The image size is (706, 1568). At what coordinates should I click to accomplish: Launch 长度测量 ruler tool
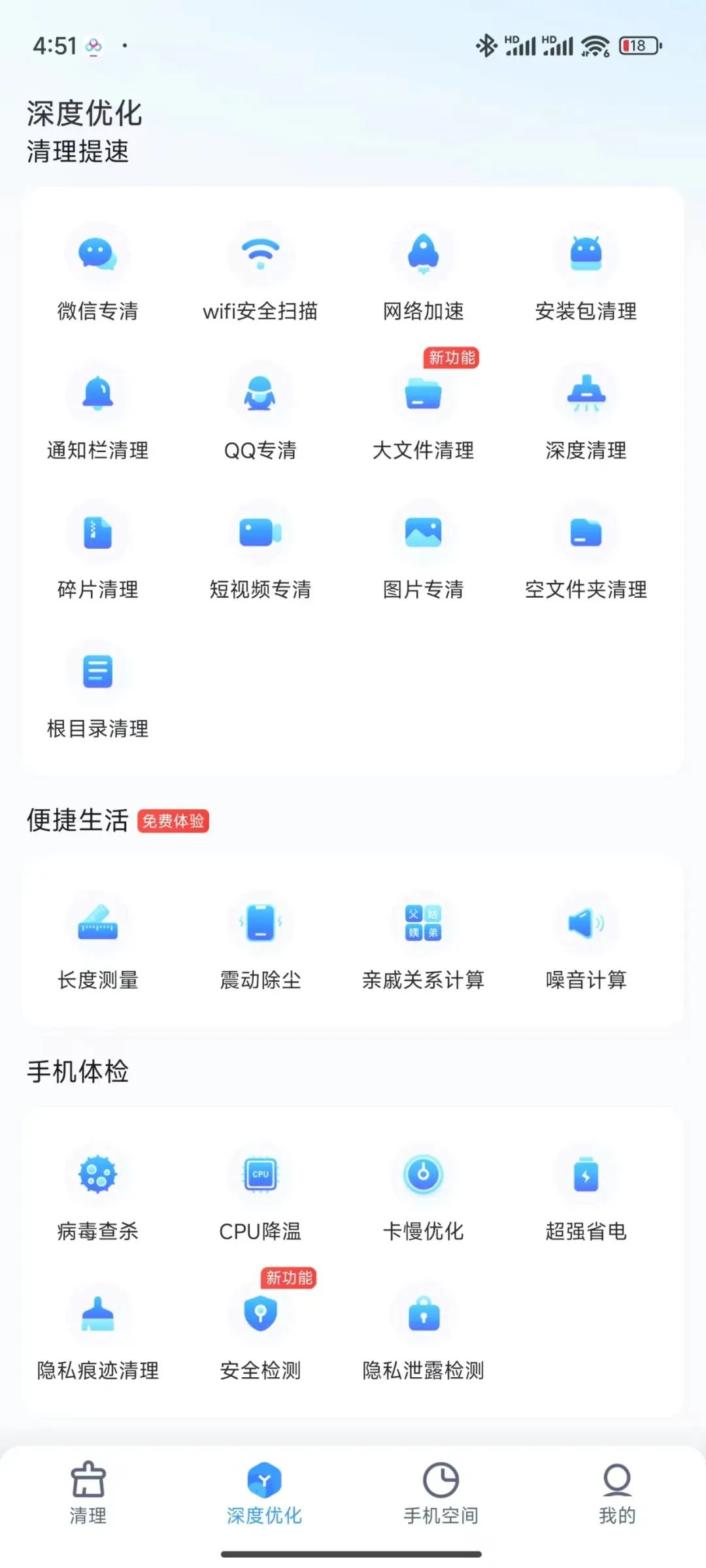[x=97, y=924]
